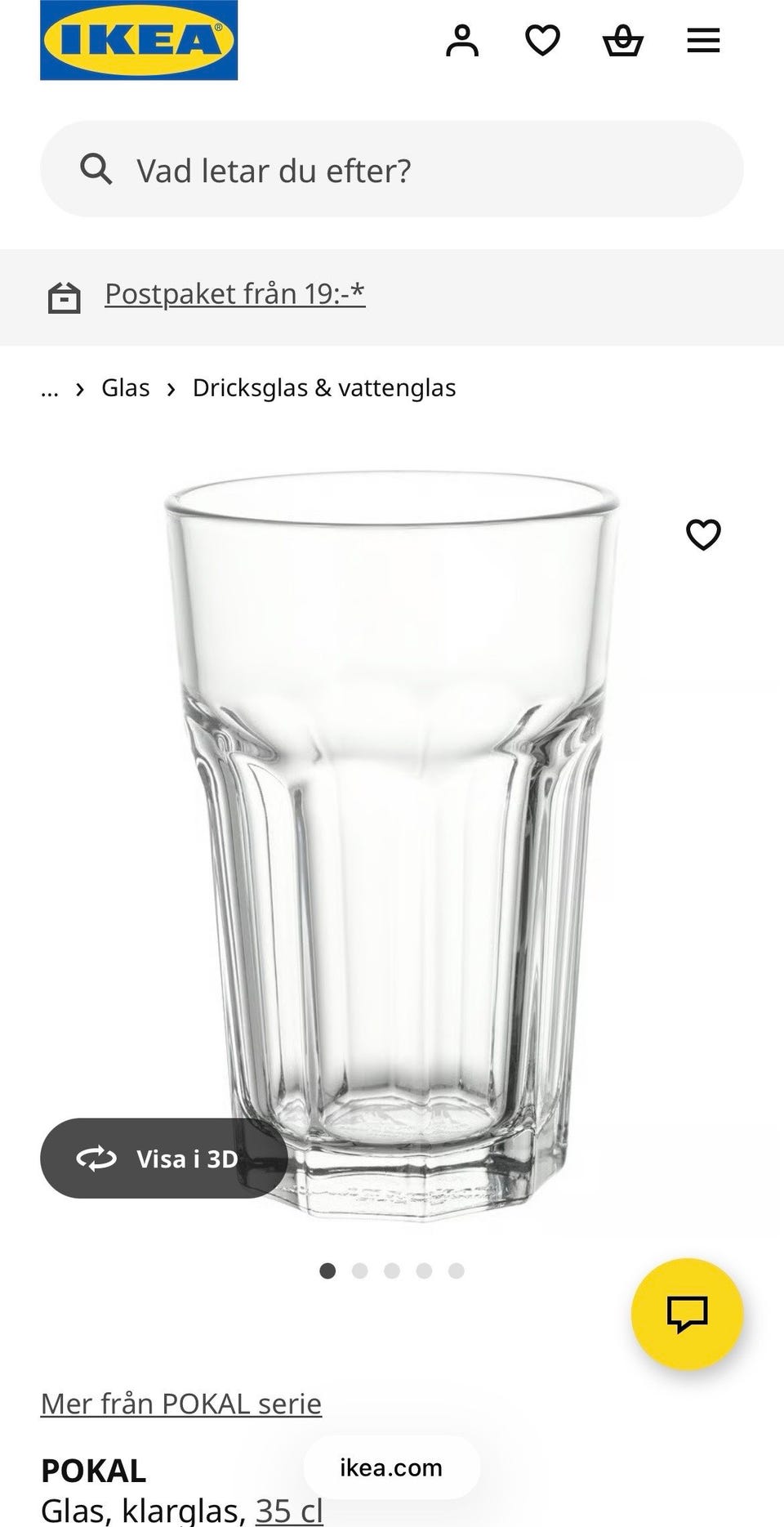
Task: Open the favorites heart icon in header
Action: [541, 39]
